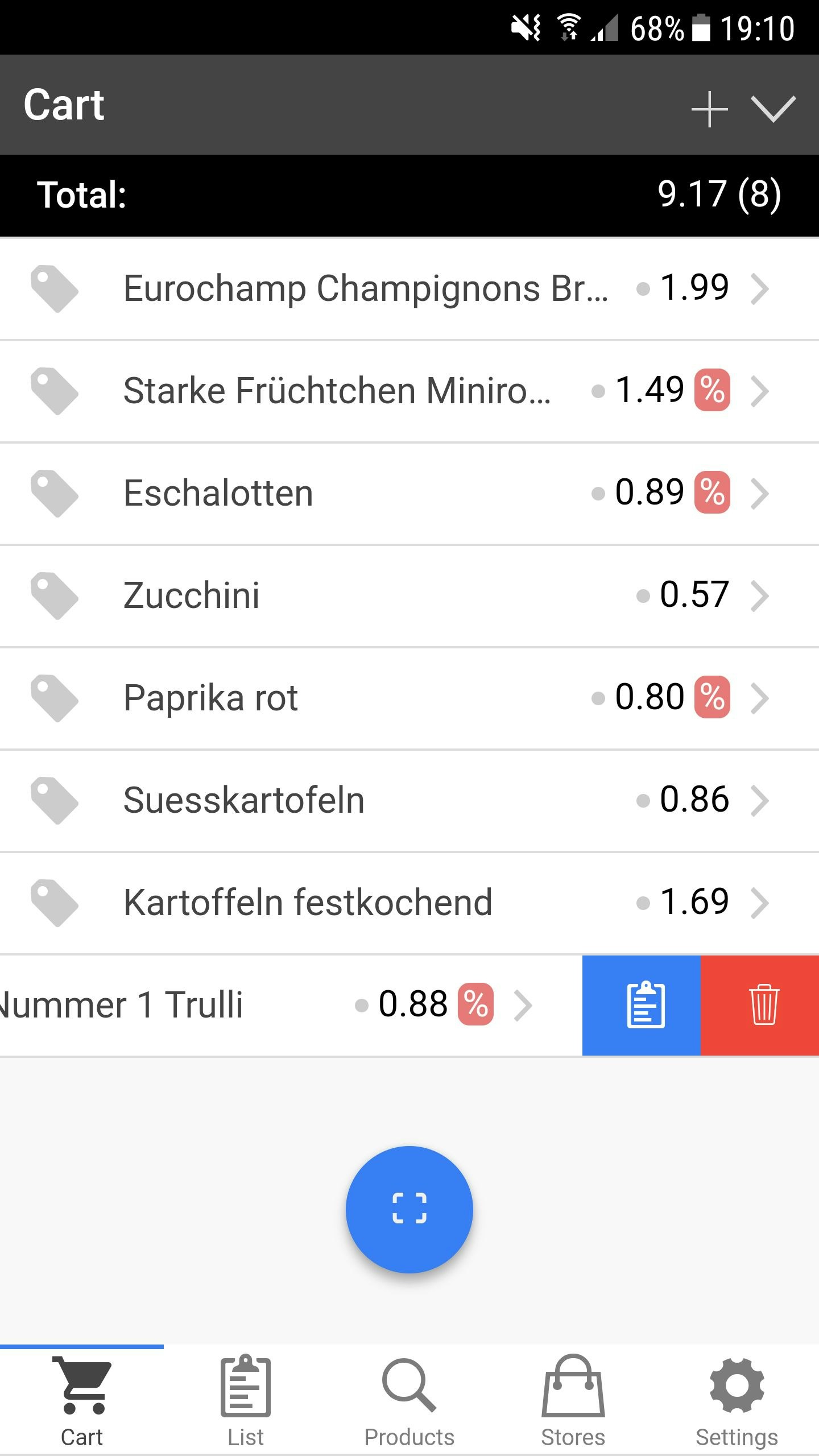The image size is (819, 1456).
Task: Click the price tag icon beside Zucchini
Action: pos(55,595)
